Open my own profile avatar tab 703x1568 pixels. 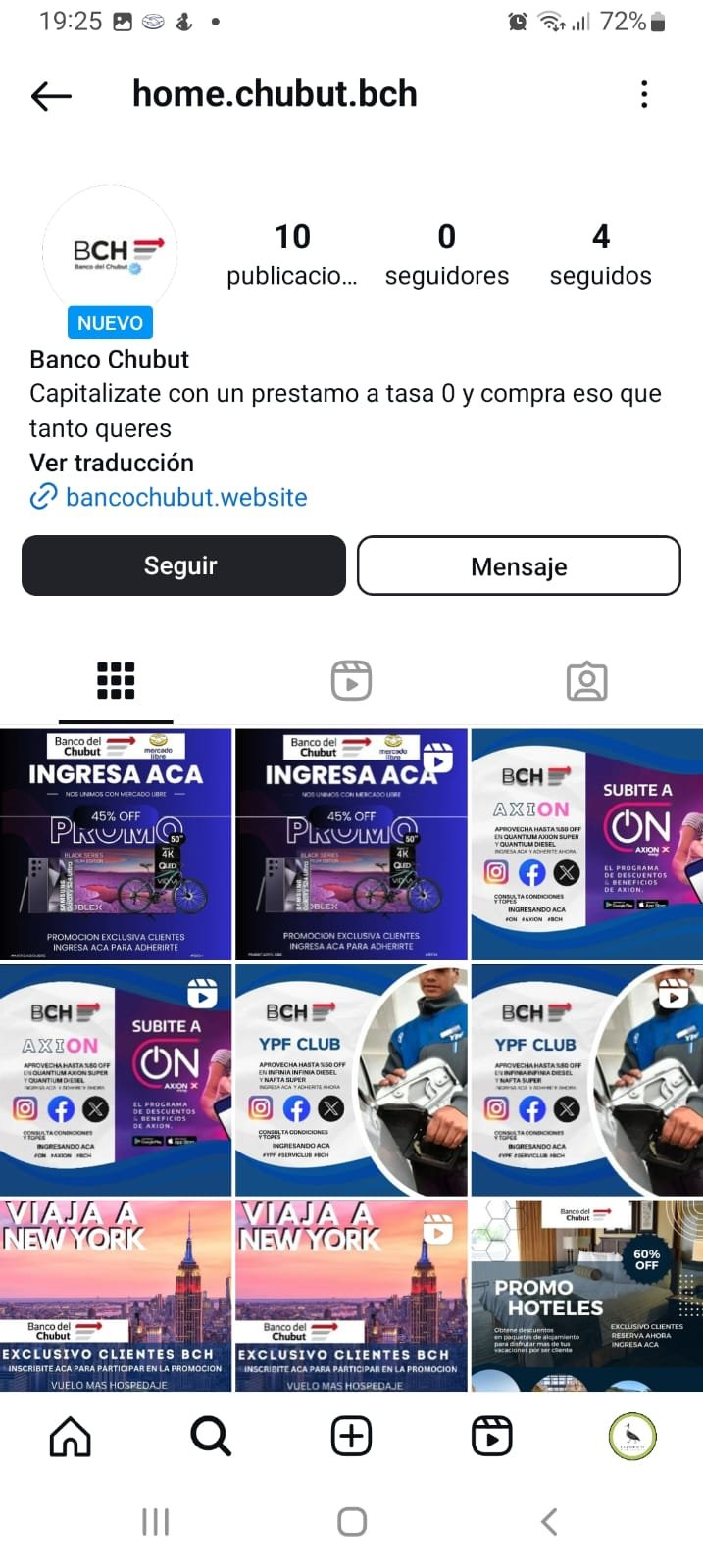(632, 1437)
